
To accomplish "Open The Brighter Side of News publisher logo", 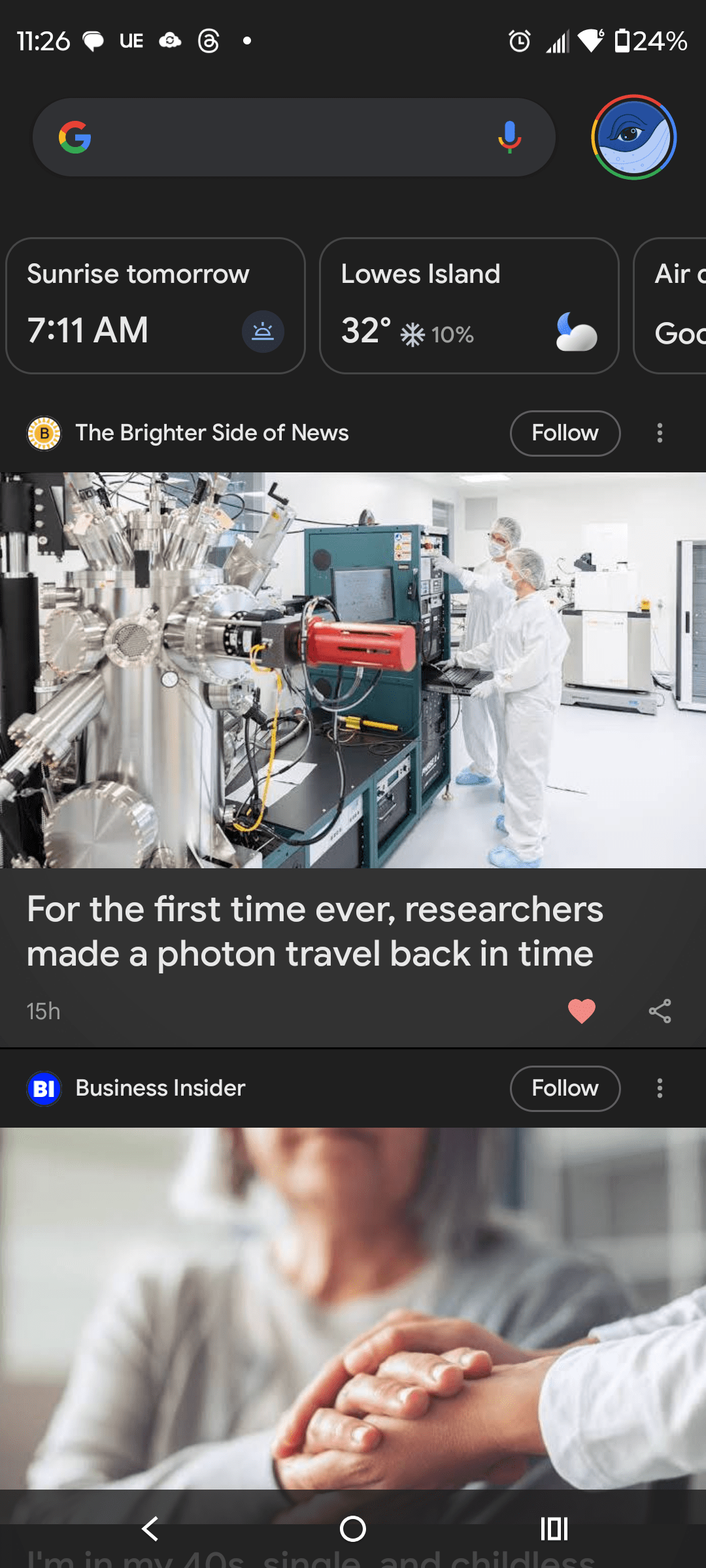I will 42,433.
